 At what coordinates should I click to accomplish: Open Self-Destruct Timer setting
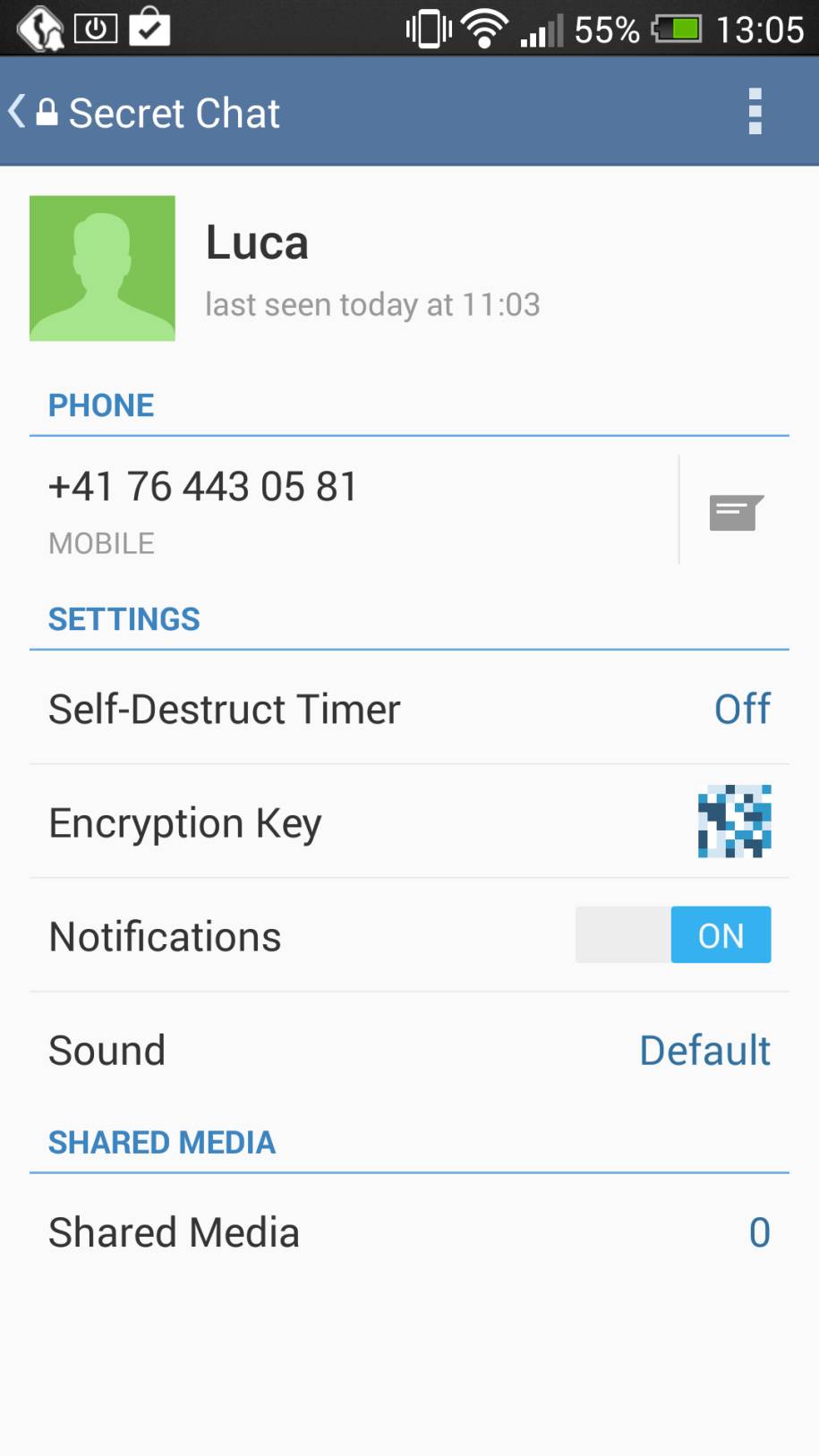409,708
